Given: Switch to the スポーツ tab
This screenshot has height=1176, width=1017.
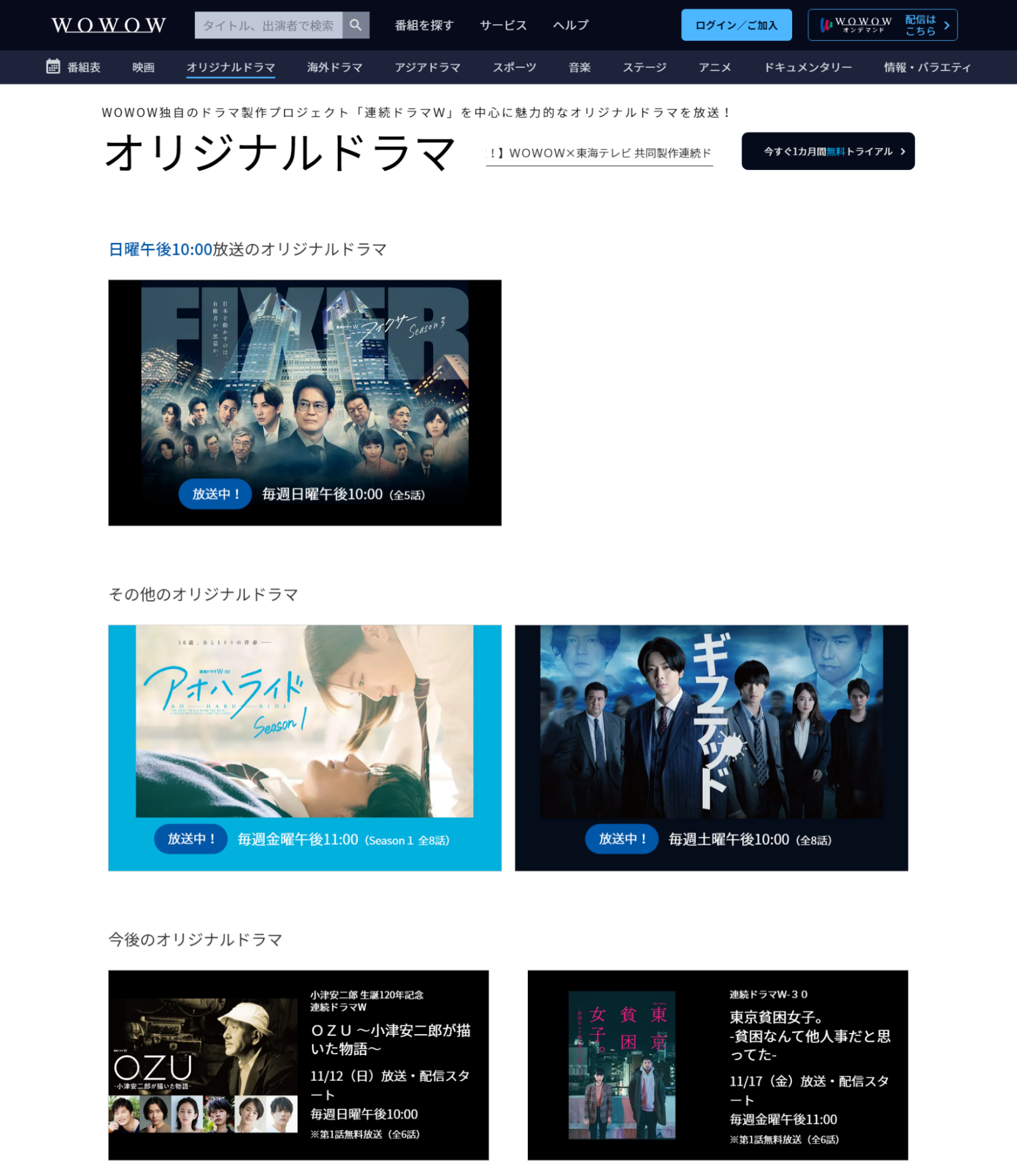Looking at the screenshot, I should [514, 67].
